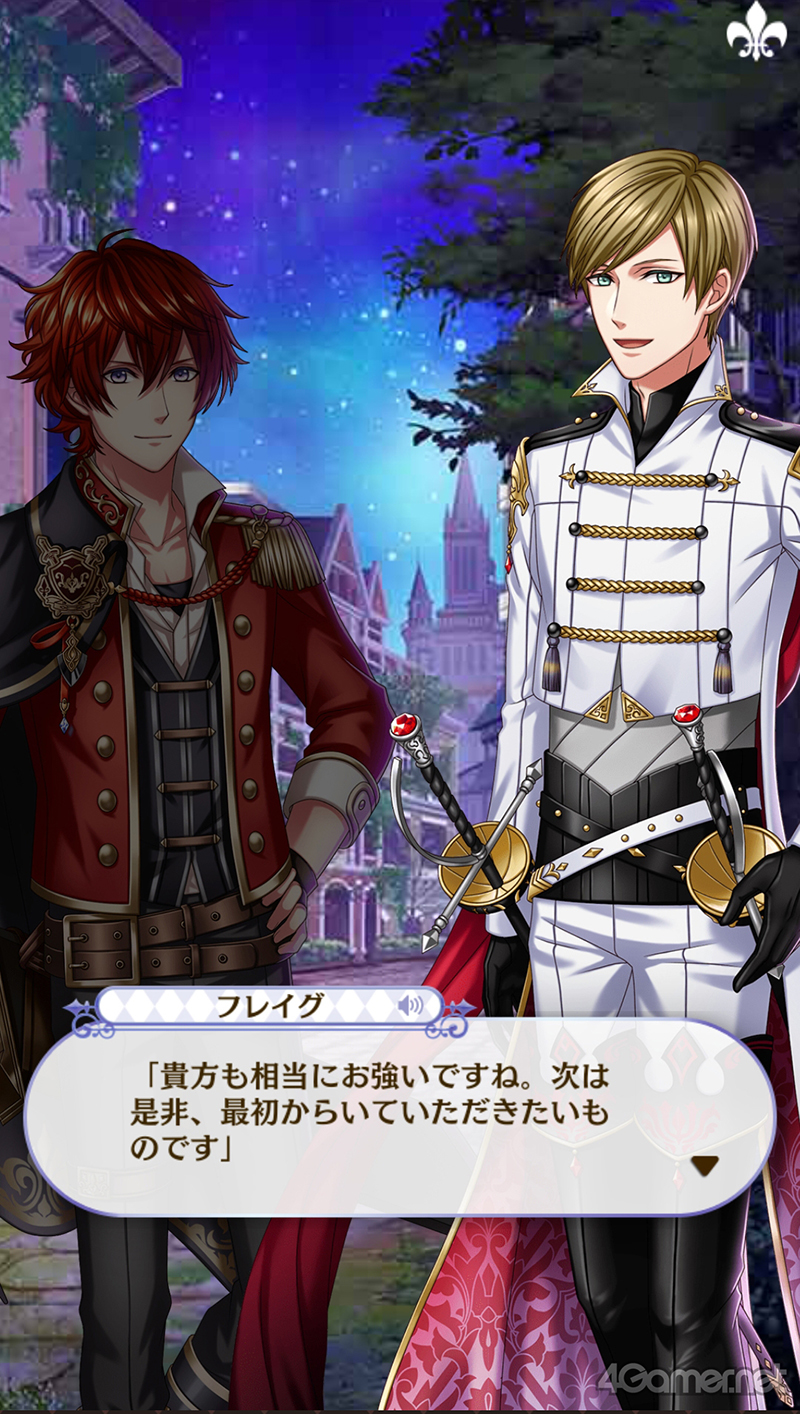Replay Fleig's voice with speaker icon
800x1414 pixels.
coord(410,1006)
